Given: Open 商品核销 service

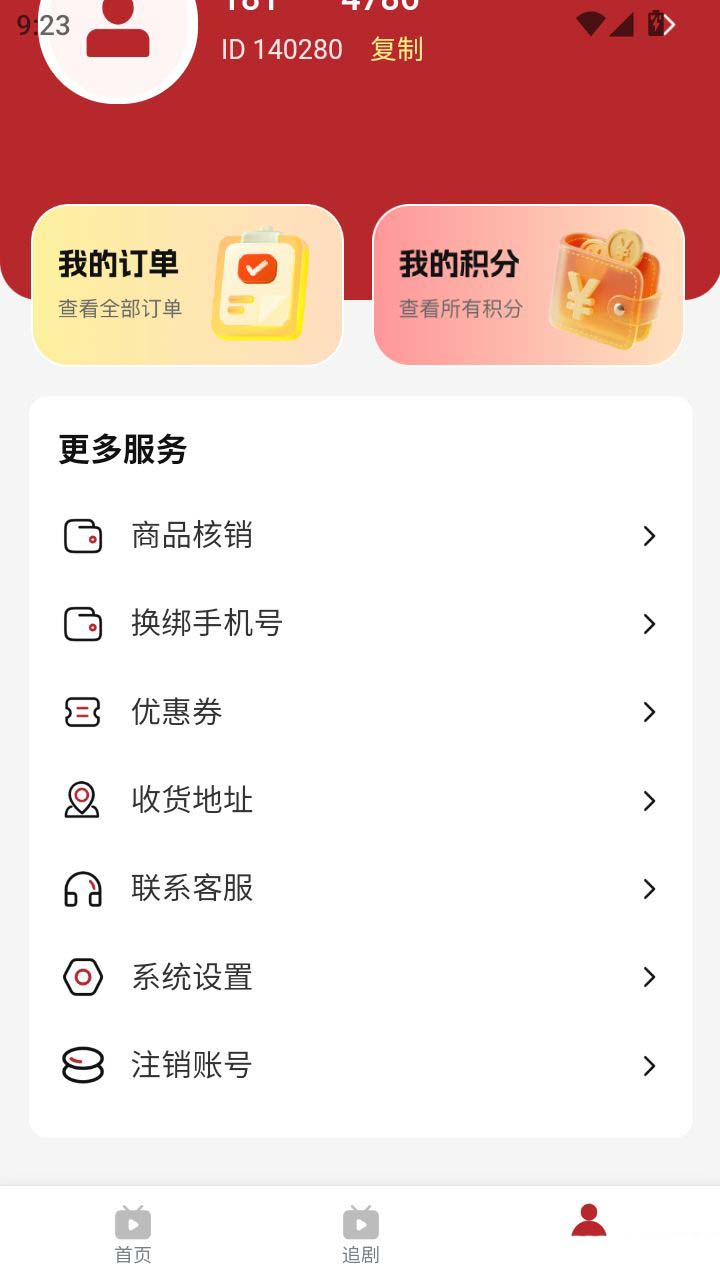Looking at the screenshot, I should (x=360, y=536).
